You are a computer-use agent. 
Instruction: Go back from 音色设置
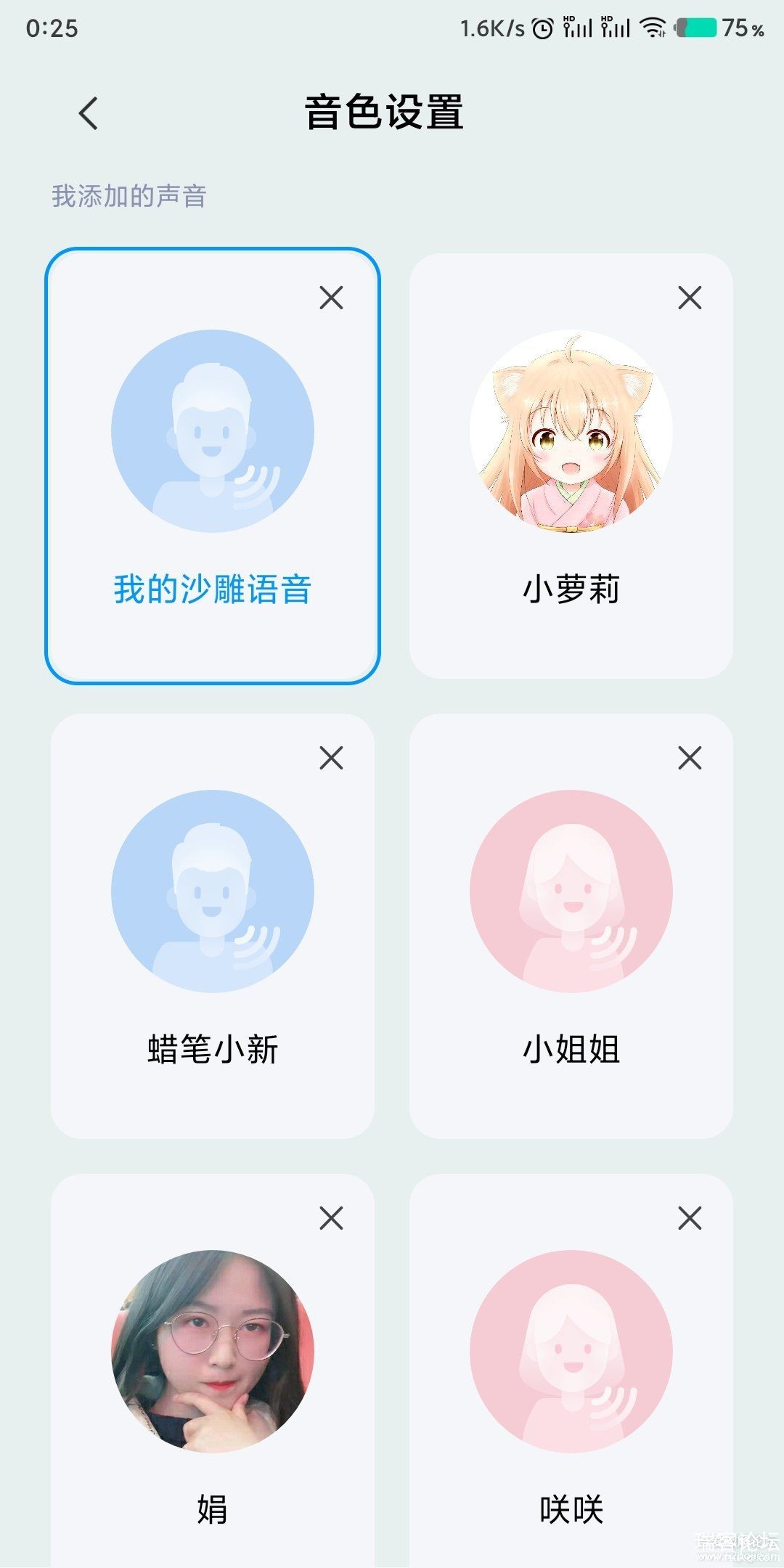tap(89, 114)
